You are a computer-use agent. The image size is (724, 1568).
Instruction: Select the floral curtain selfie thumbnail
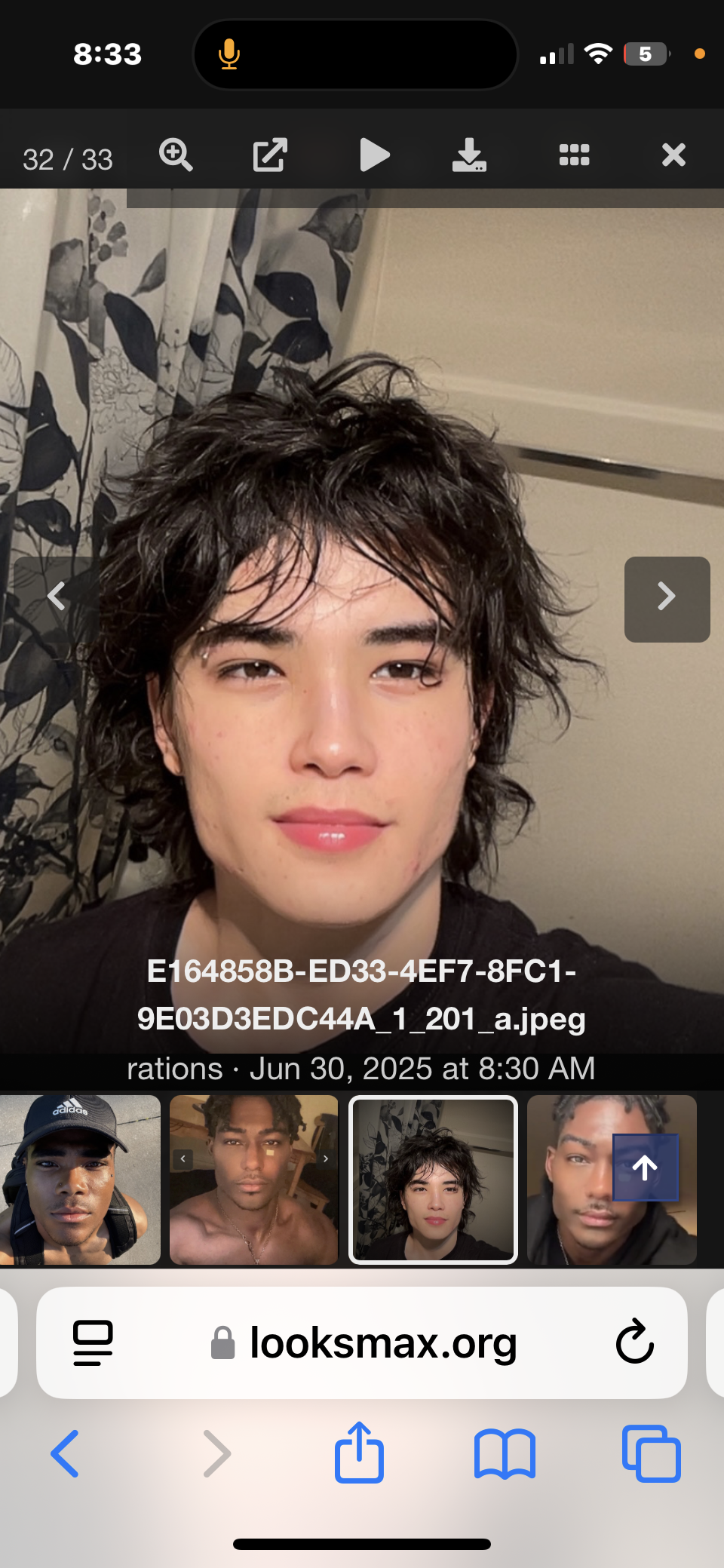[433, 1180]
